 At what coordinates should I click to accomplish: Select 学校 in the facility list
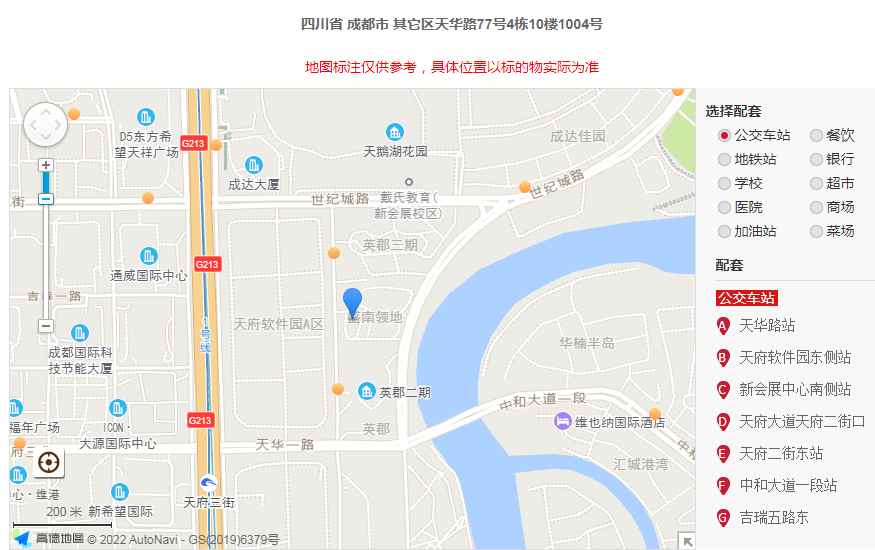[725, 183]
